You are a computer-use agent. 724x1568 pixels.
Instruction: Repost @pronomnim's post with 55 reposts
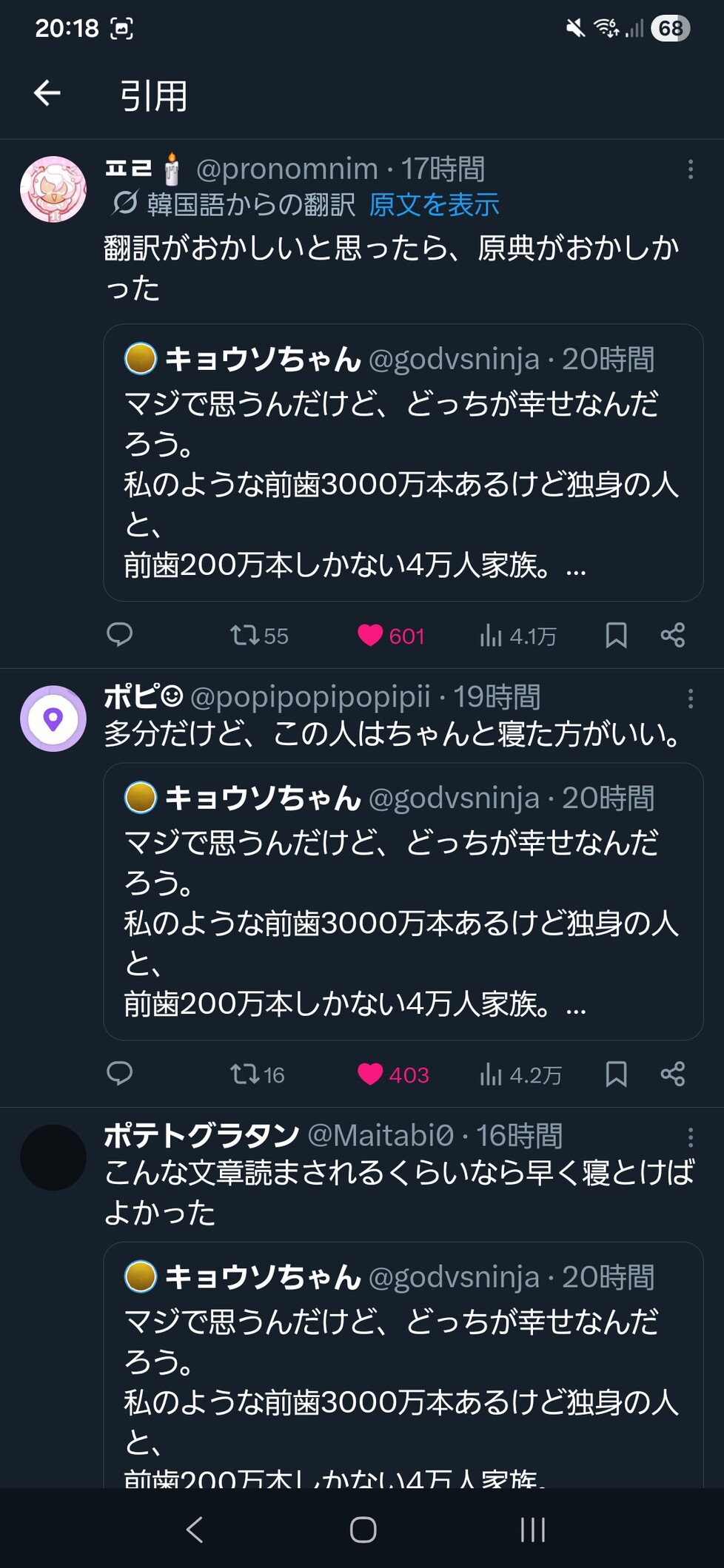(258, 636)
